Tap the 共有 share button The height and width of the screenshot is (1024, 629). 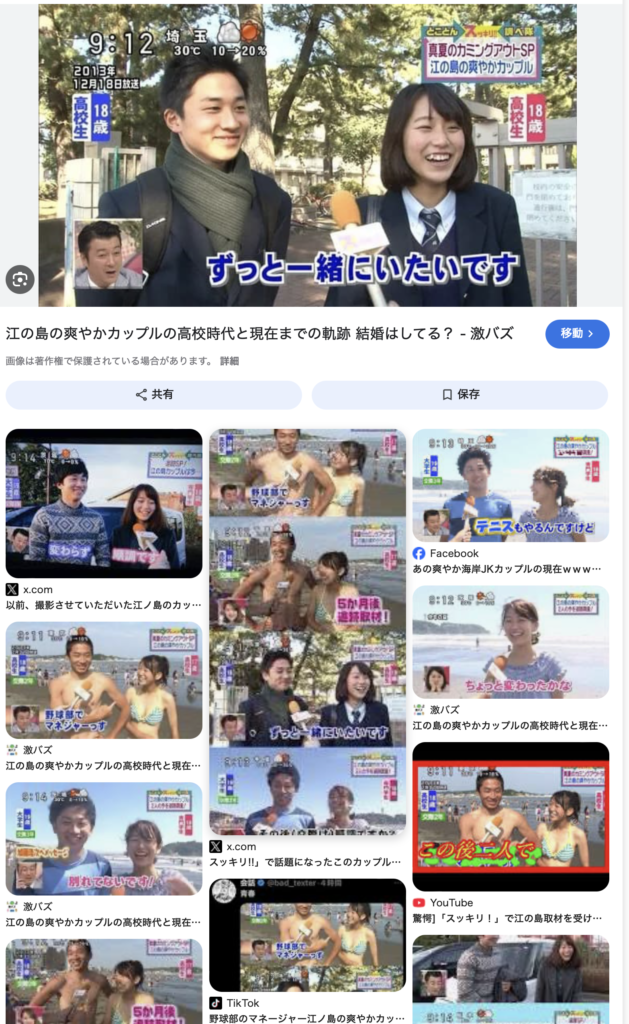click(x=154, y=394)
